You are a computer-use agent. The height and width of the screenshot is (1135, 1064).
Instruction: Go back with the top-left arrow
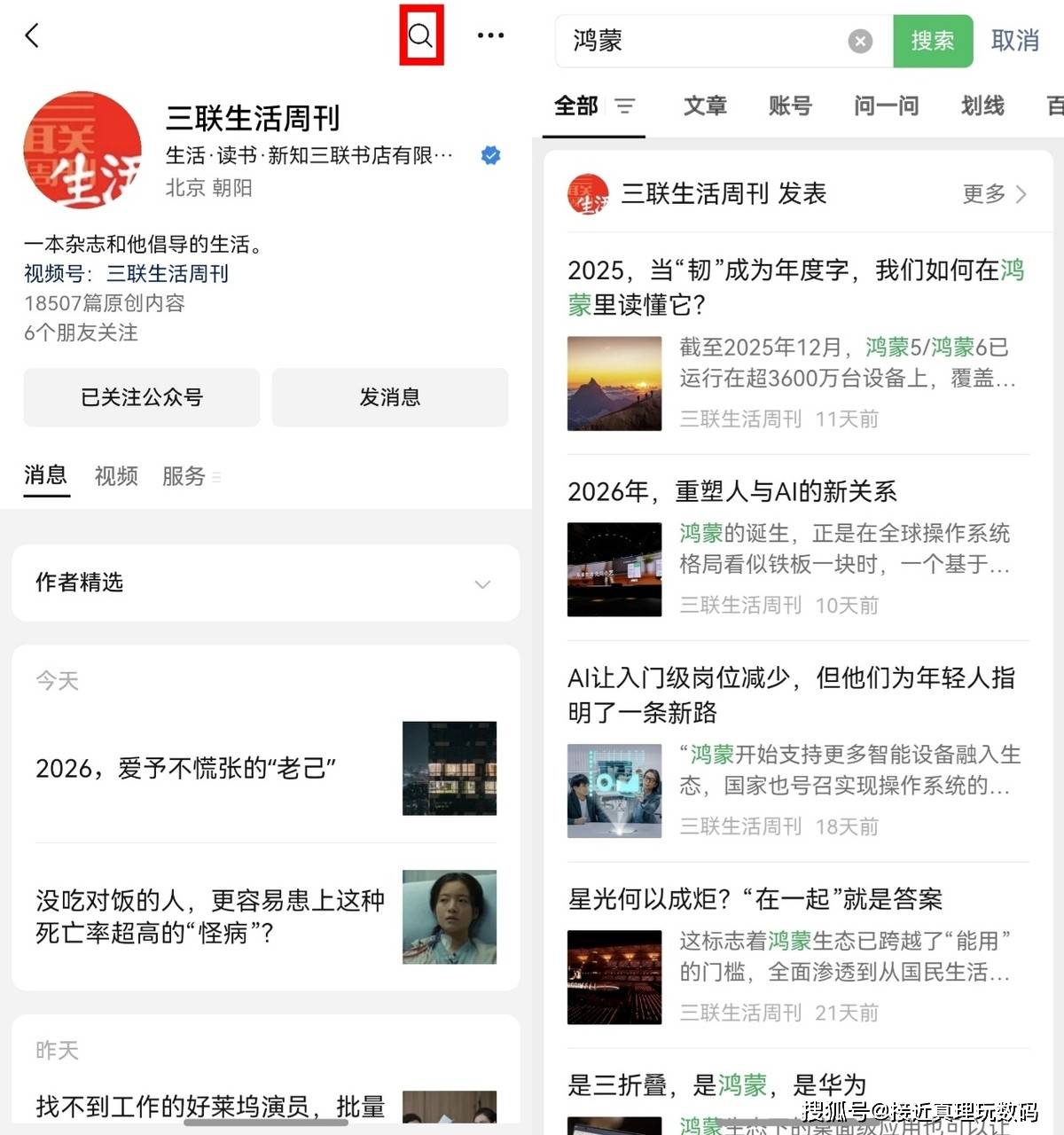coord(33,35)
